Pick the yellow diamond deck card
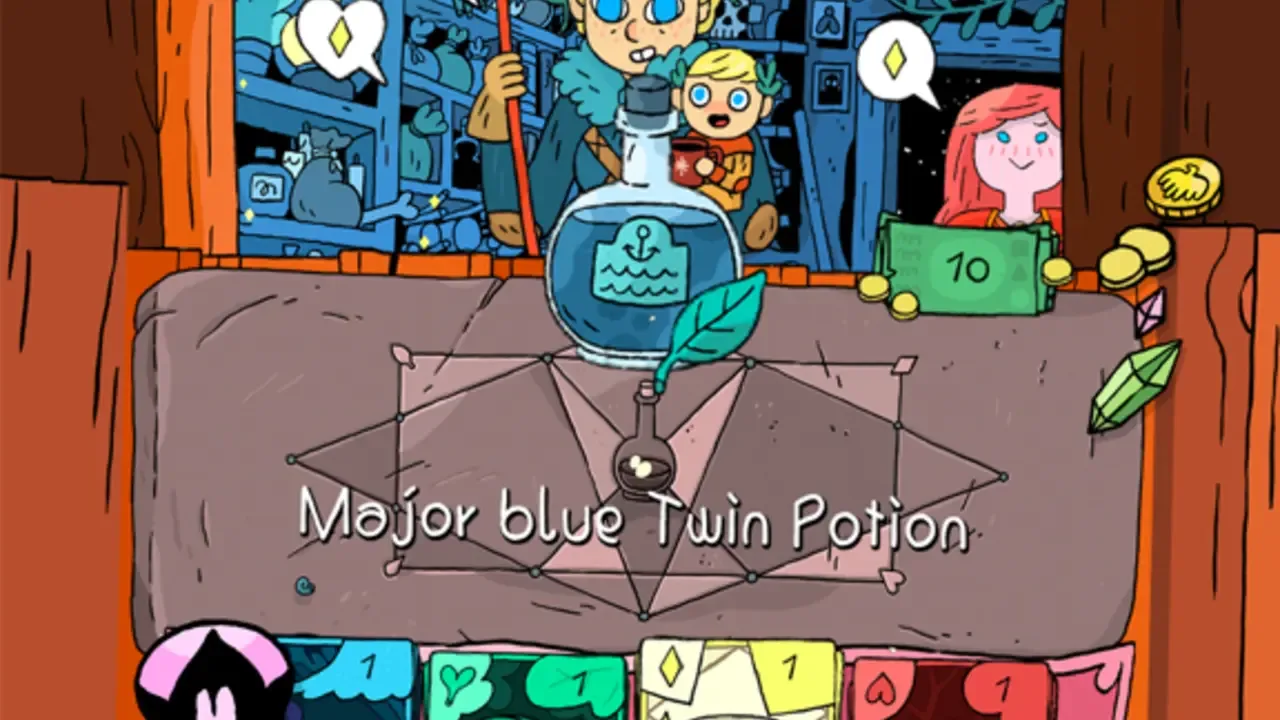 point(738,679)
